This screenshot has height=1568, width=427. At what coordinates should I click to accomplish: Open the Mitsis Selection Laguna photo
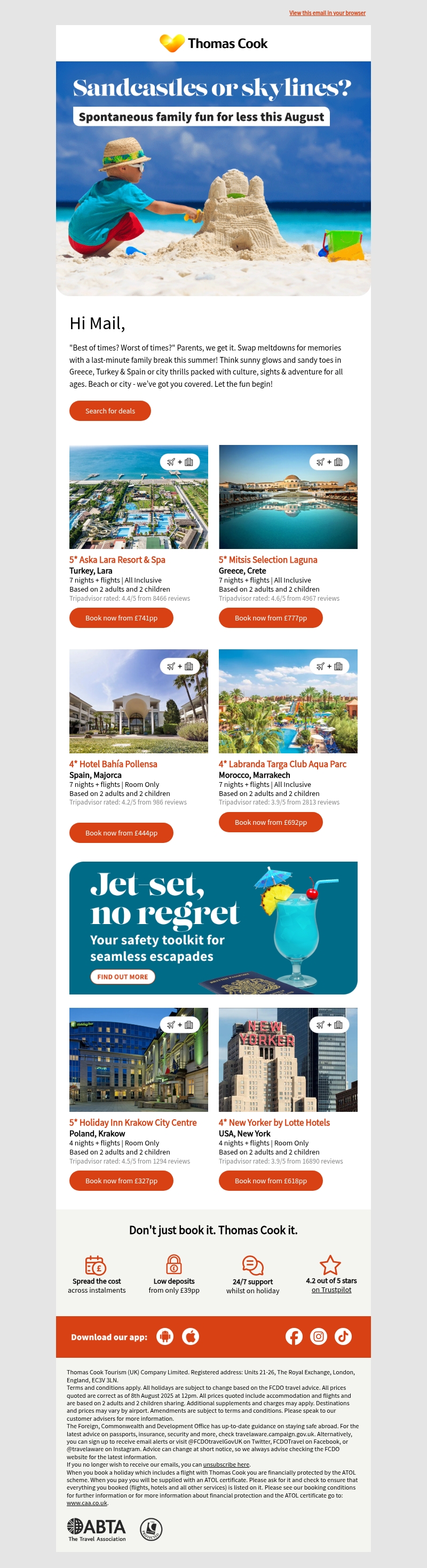point(288,497)
